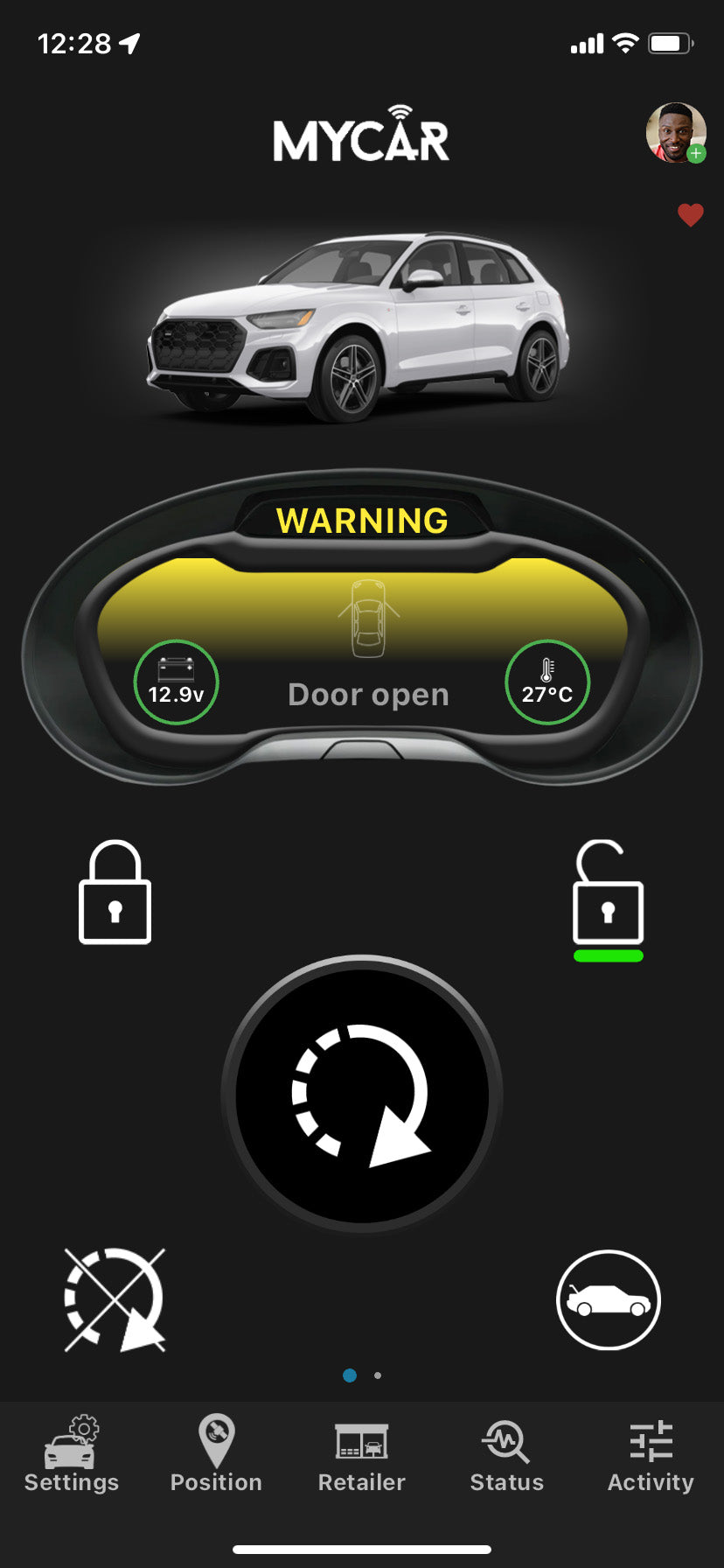Image resolution: width=724 pixels, height=1568 pixels.
Task: Tap the red heart favorite icon
Action: tap(691, 215)
